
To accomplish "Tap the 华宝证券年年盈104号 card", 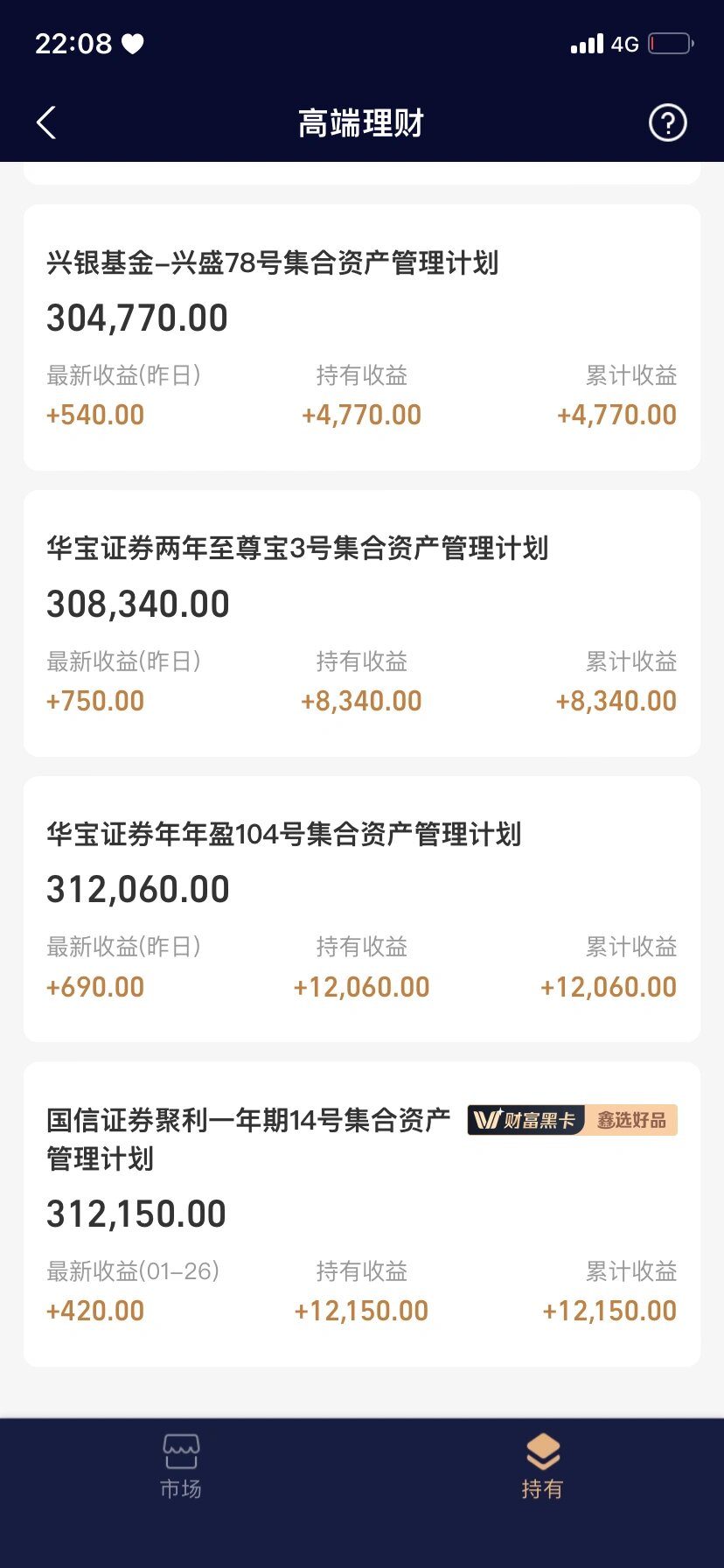I will [362, 910].
